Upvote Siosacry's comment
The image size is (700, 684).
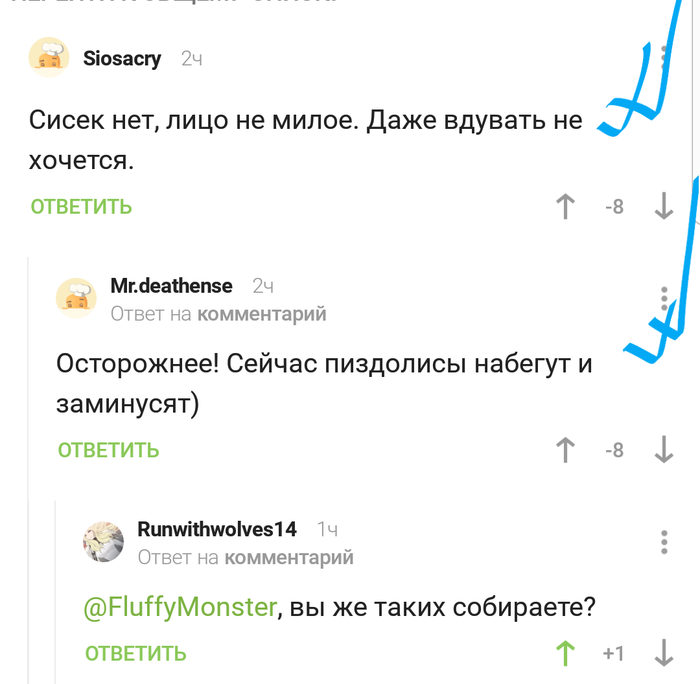565,207
